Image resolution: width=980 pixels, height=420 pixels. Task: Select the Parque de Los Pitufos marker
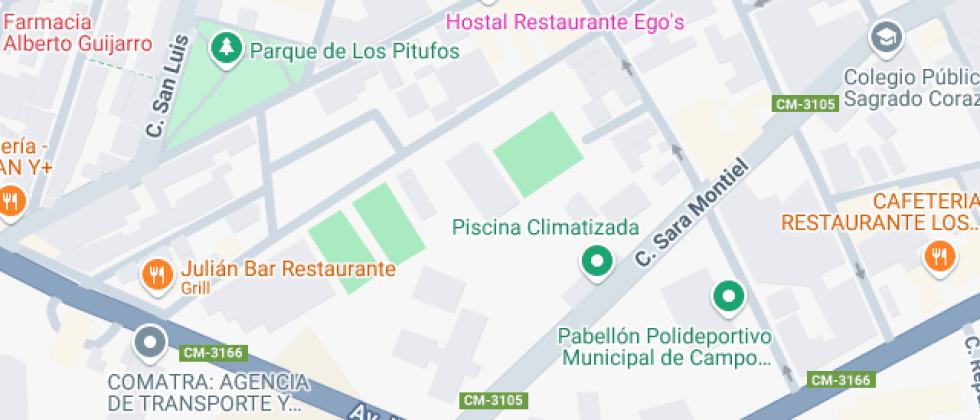(x=228, y=46)
